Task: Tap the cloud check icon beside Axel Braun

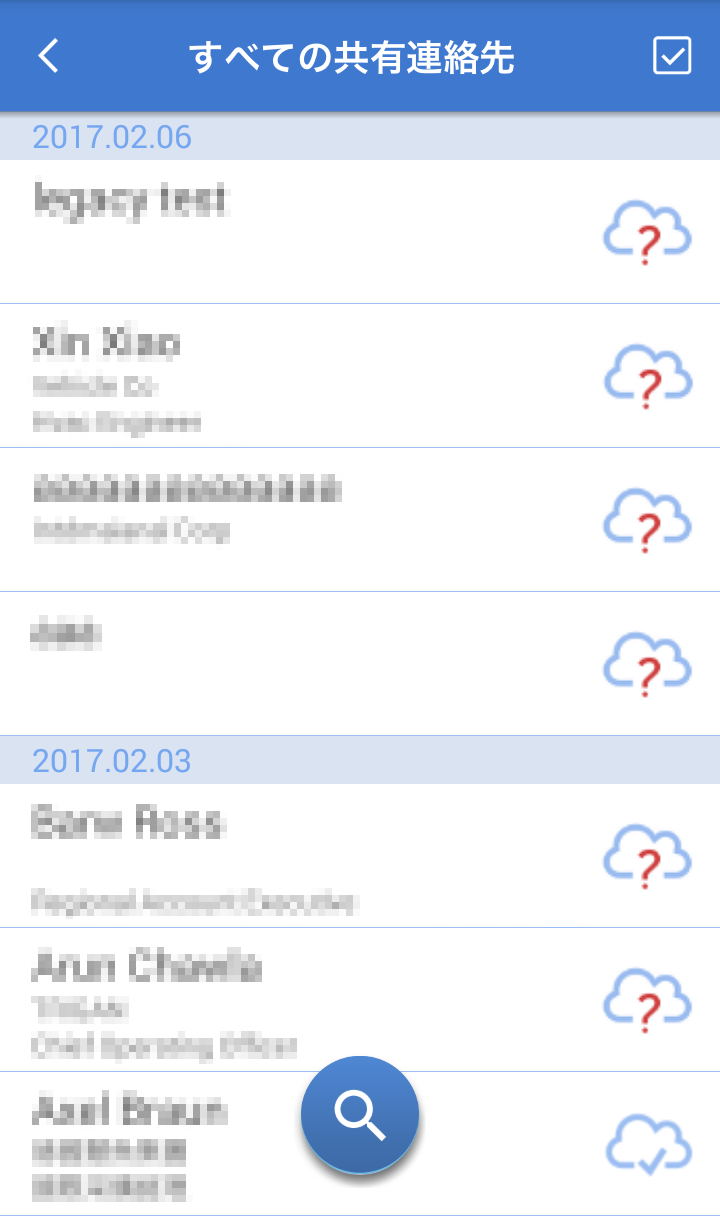Action: point(648,1145)
